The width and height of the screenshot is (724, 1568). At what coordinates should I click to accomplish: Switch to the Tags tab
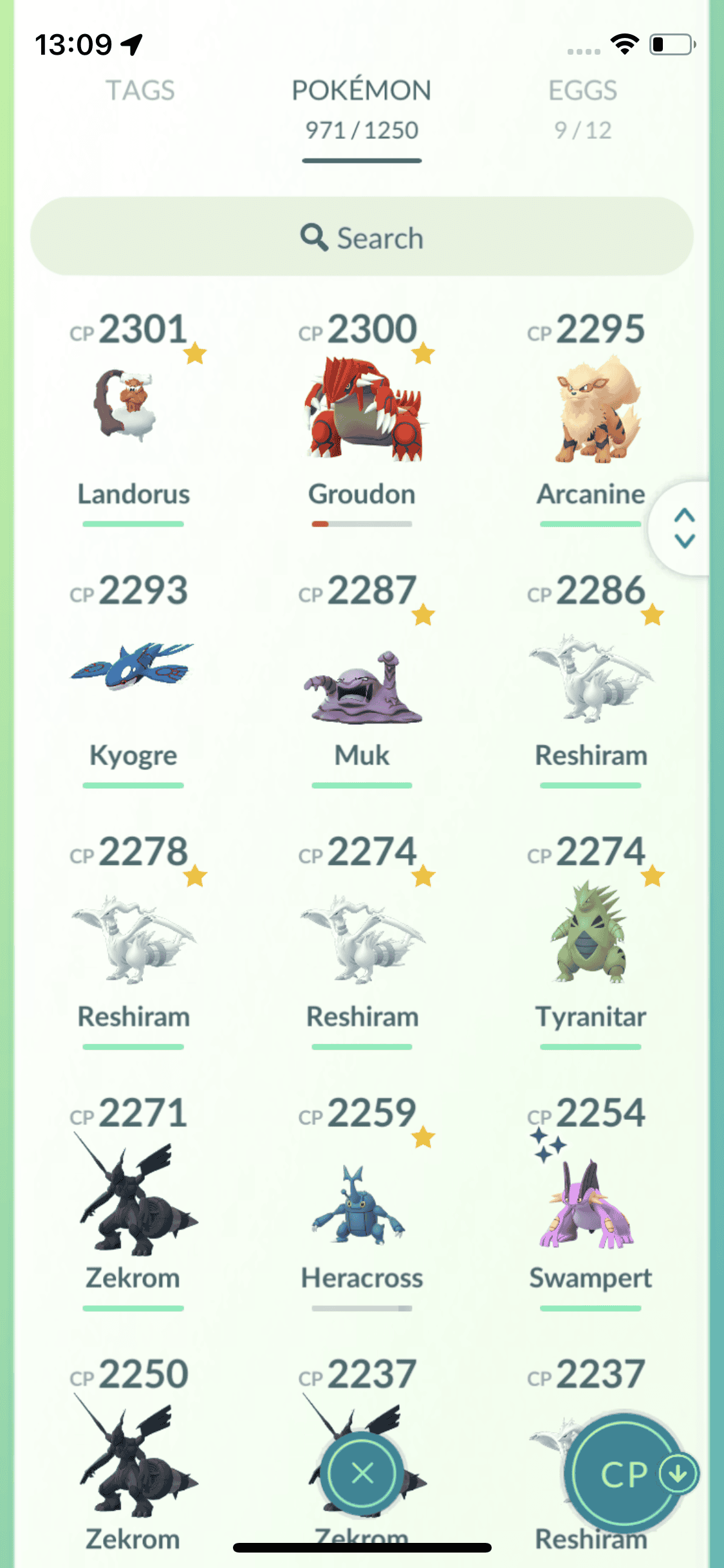[x=140, y=91]
